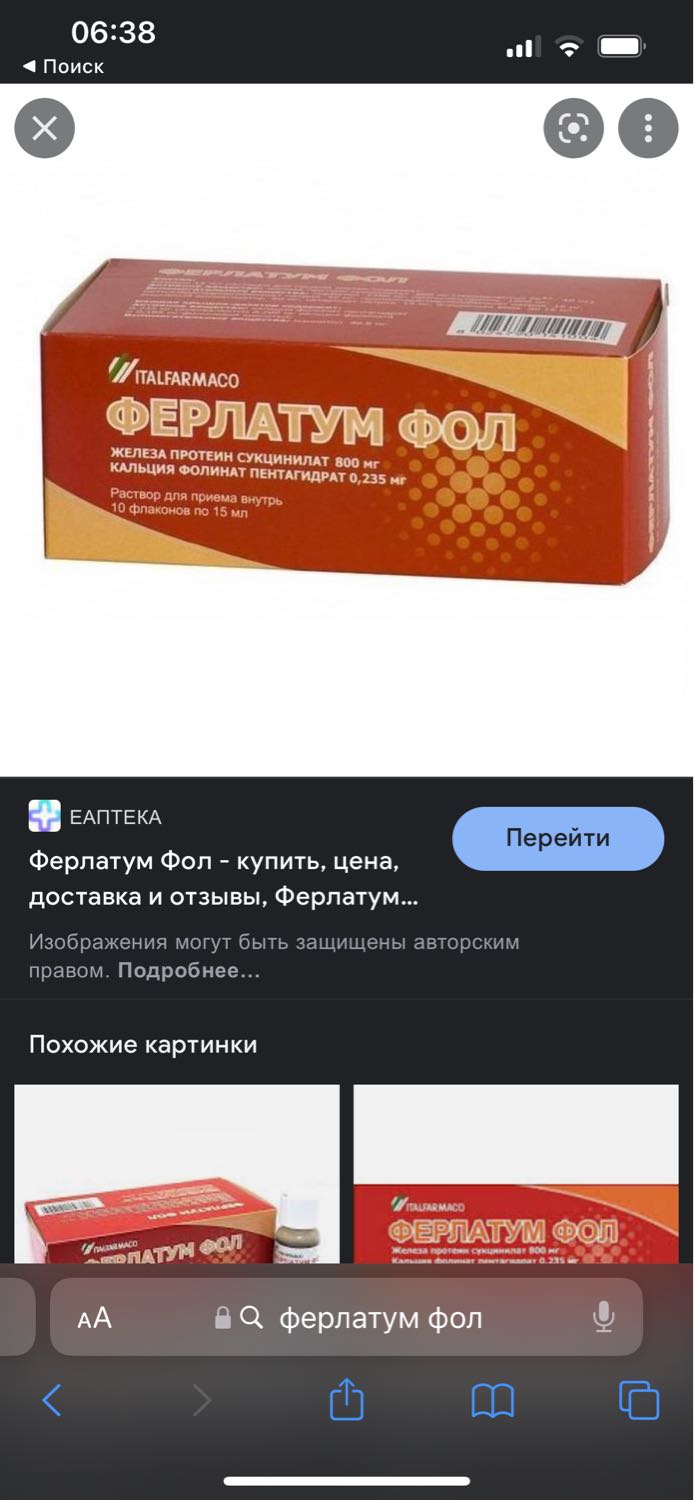Open Safari bookmarks
The width and height of the screenshot is (694, 1500).
pos(492,1400)
